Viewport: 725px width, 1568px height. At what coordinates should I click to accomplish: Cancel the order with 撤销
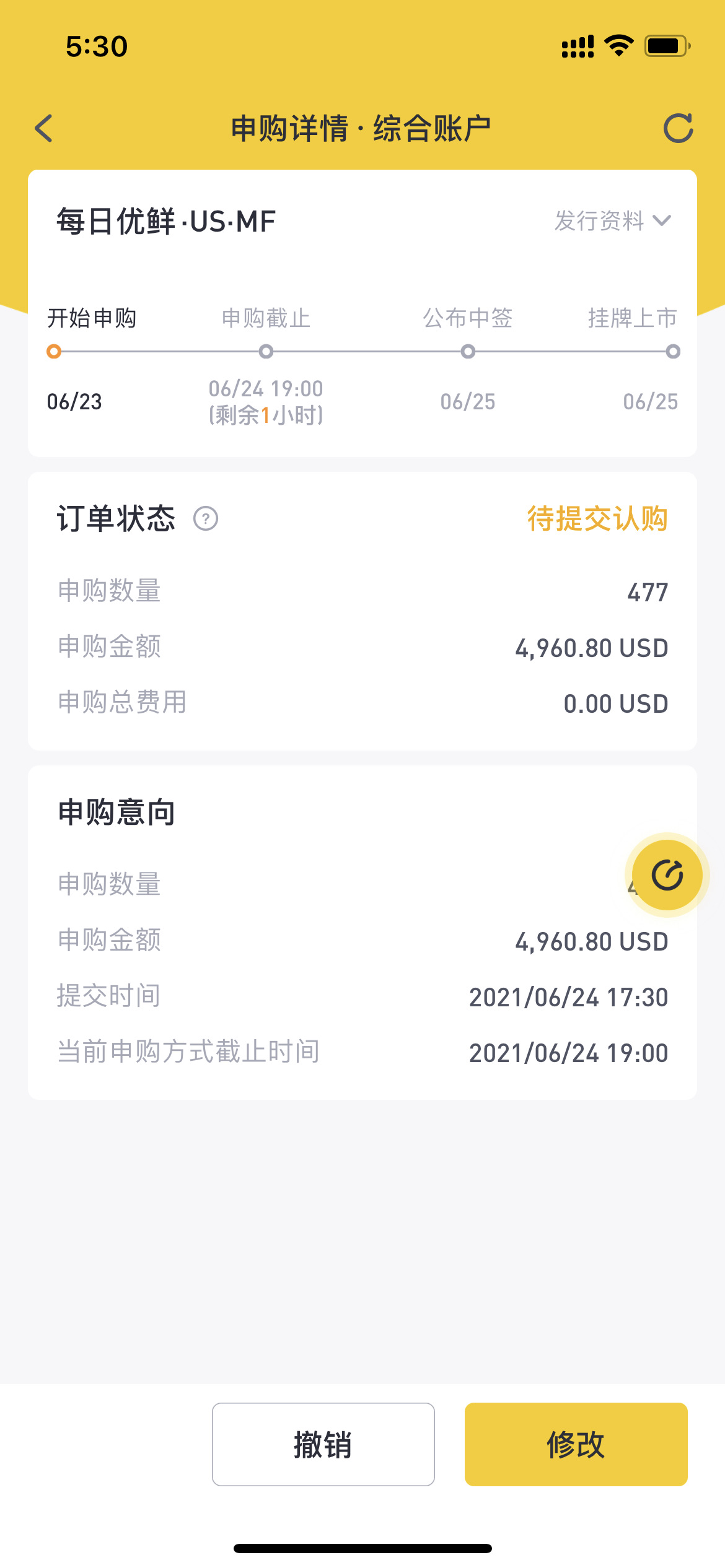coord(323,1444)
